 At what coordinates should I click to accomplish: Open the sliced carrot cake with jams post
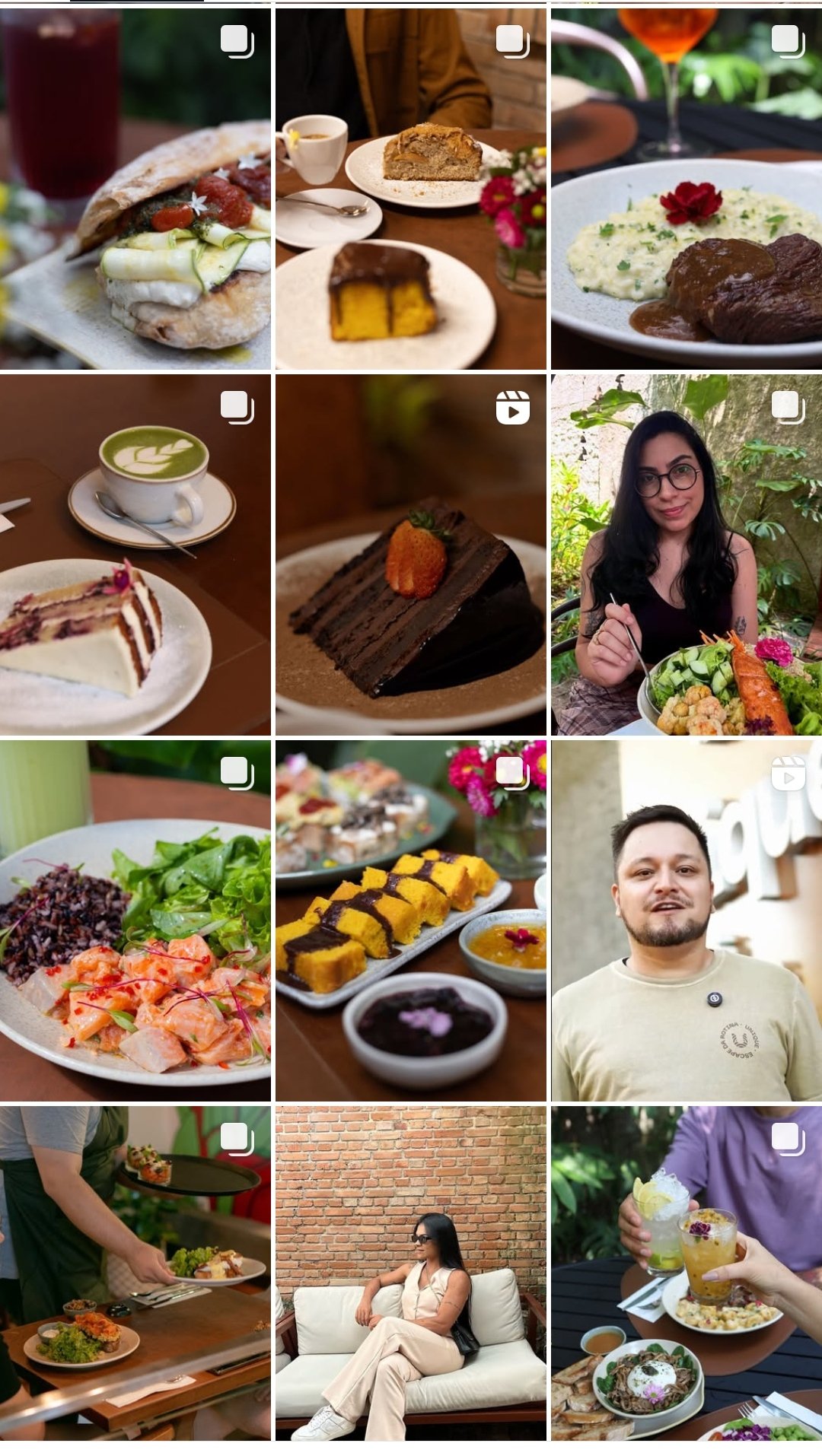click(x=410, y=920)
